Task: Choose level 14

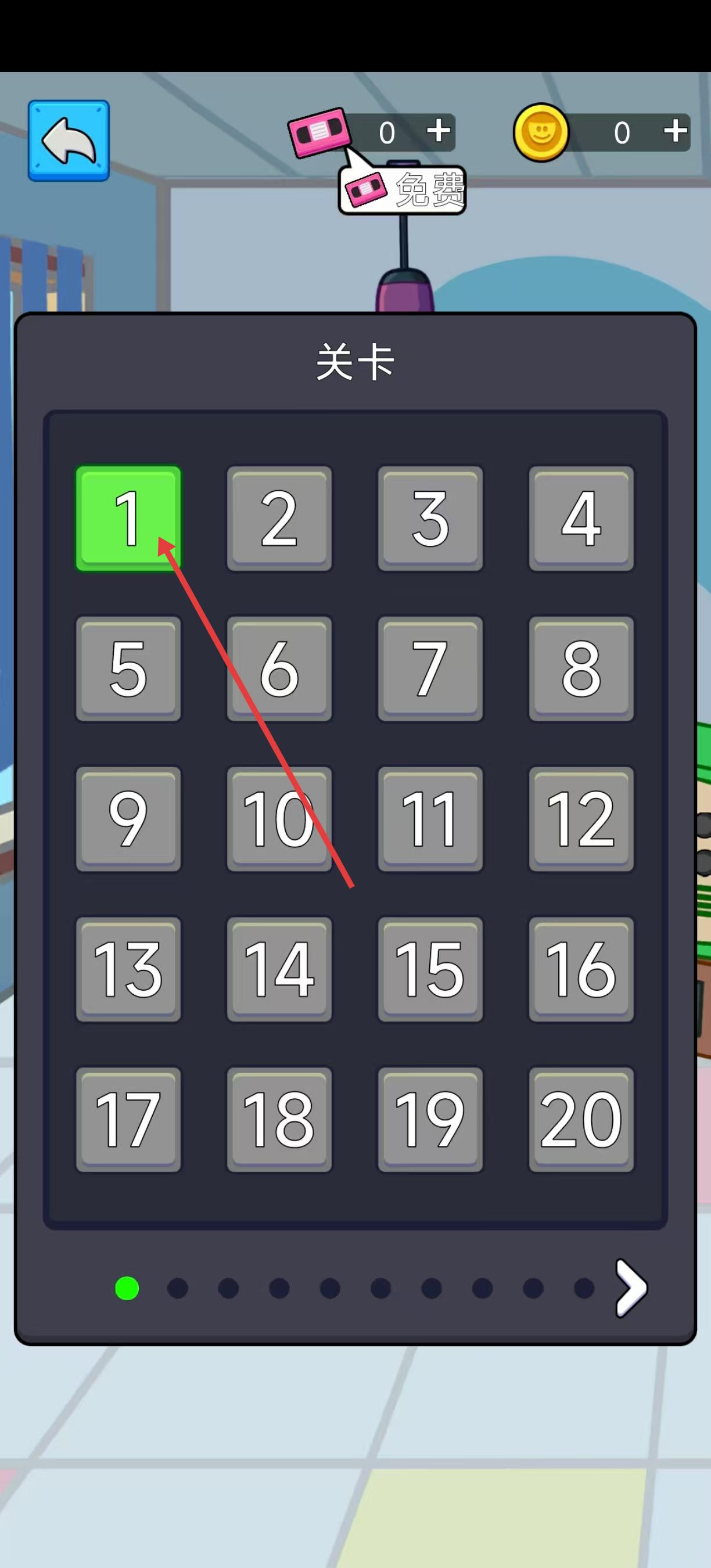Action: click(279, 969)
